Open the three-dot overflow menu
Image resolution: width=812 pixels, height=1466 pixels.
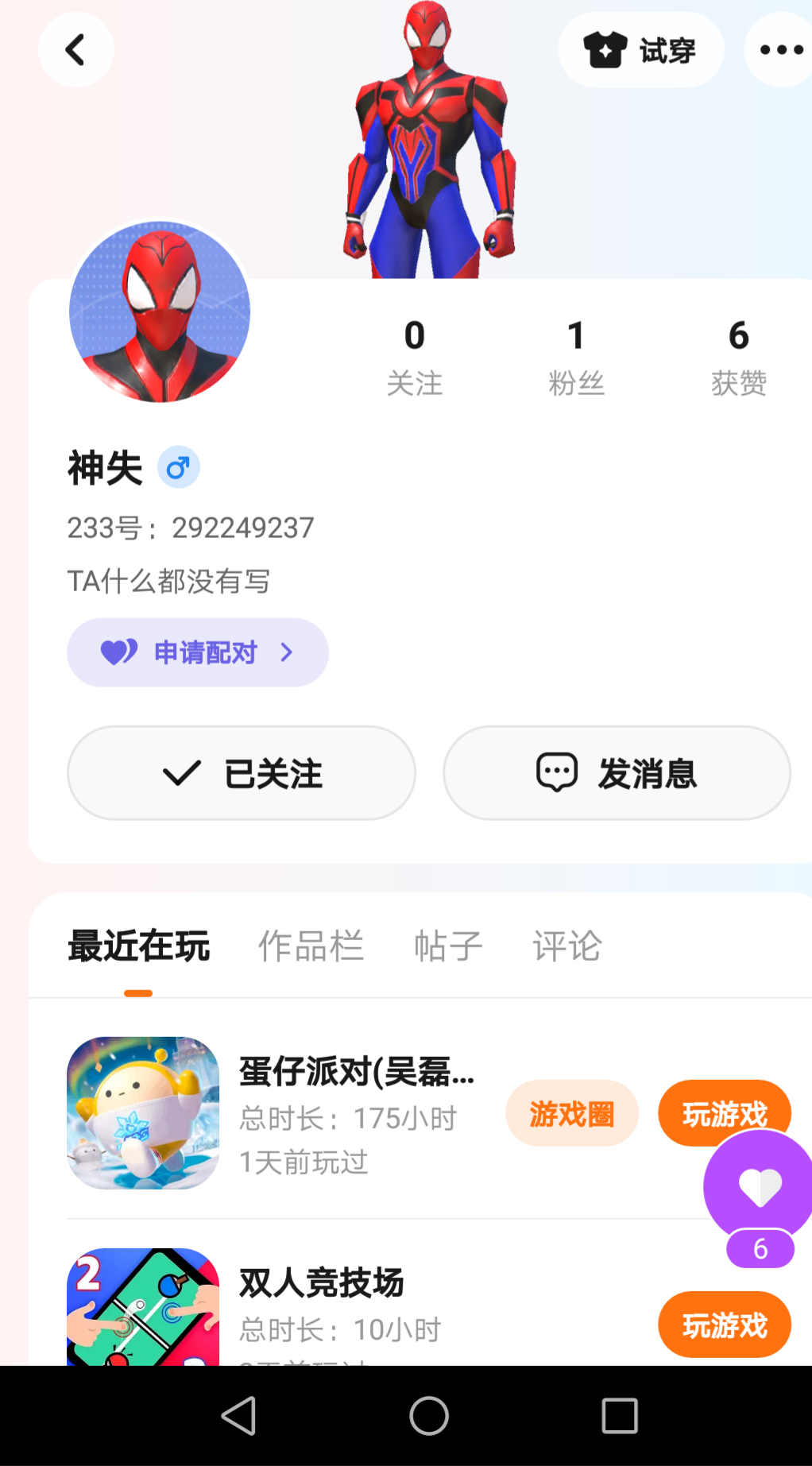pyautogui.click(x=781, y=50)
